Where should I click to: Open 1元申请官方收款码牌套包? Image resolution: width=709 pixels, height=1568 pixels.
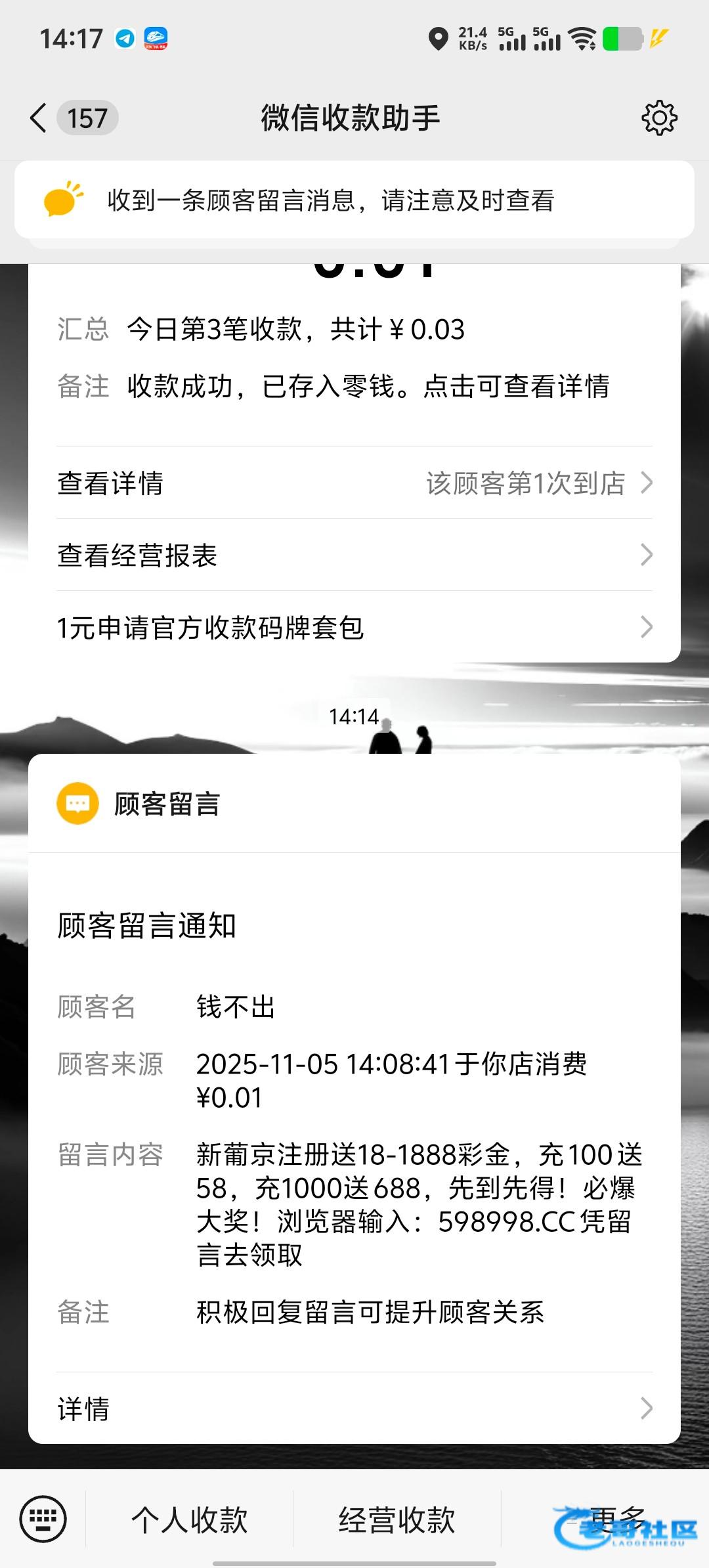(x=354, y=628)
